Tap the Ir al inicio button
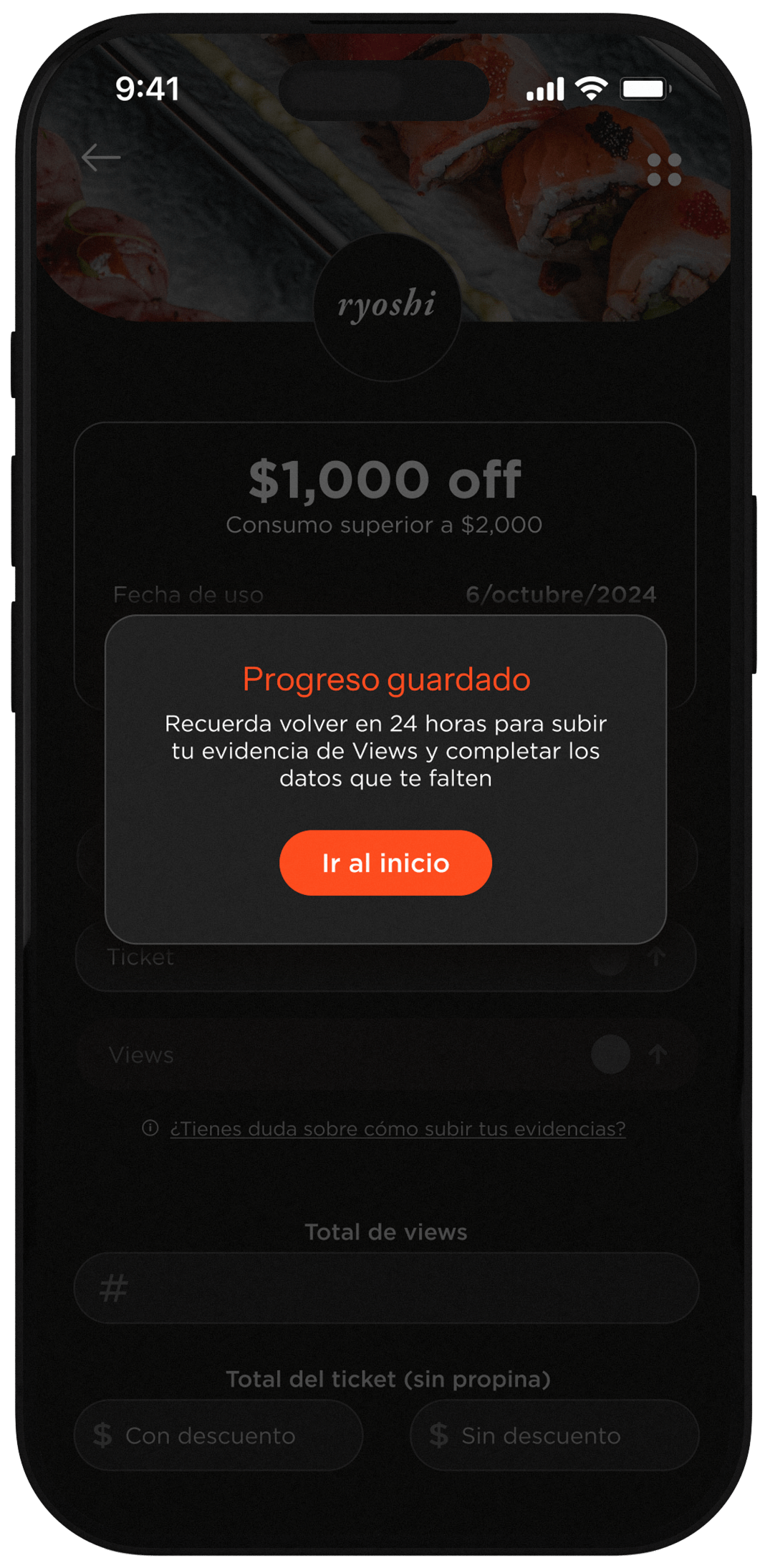Screen dimensions: 765x1568 tap(385, 863)
